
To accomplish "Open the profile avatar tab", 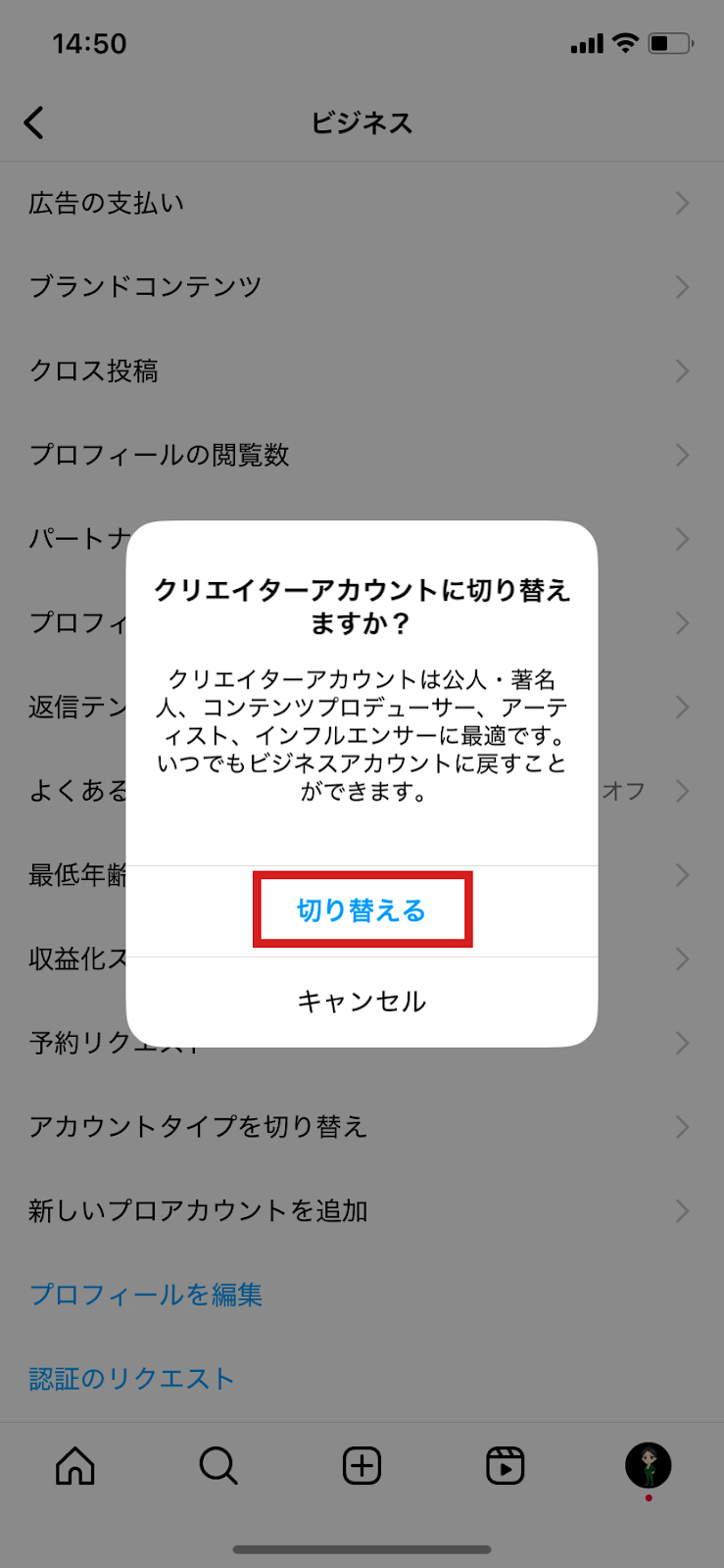I will click(x=648, y=1466).
